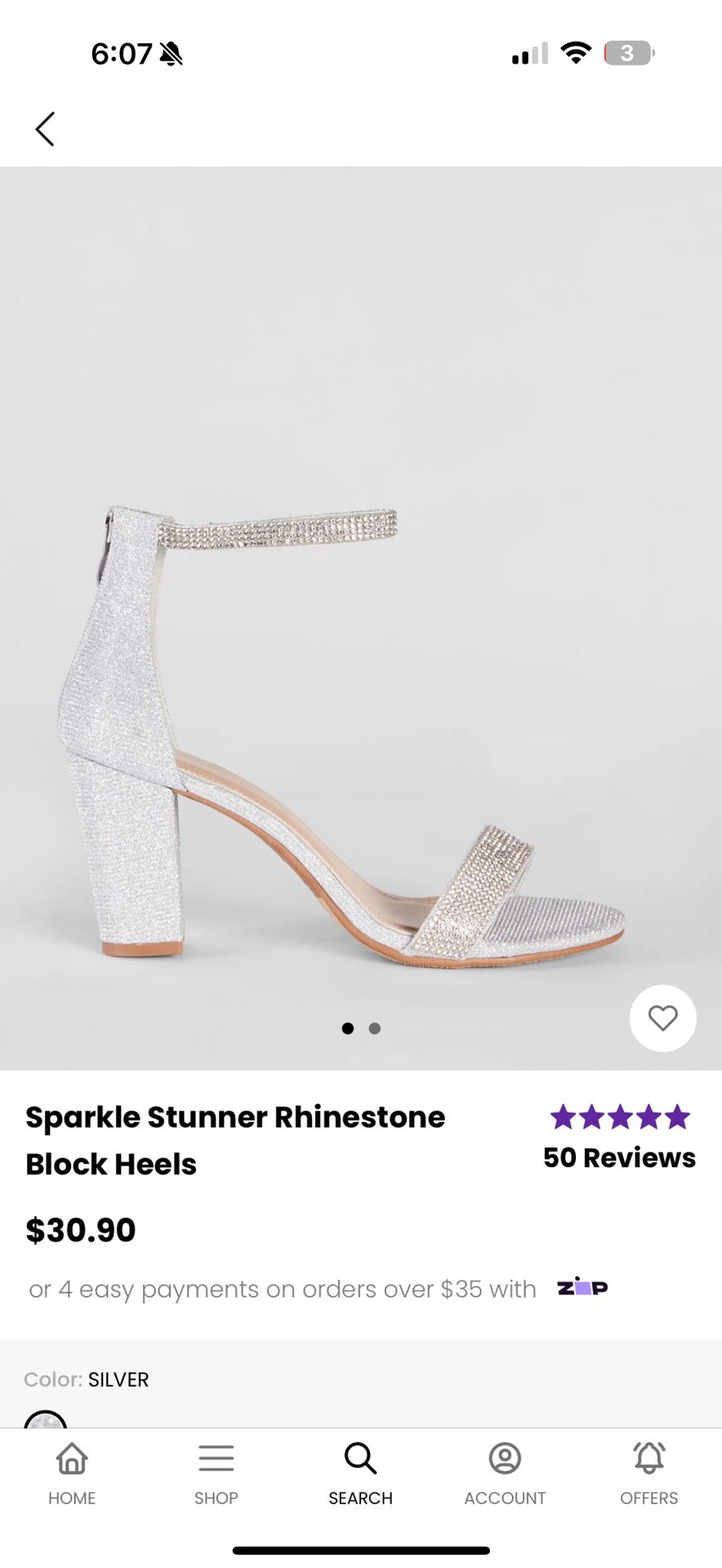Open the 50 Reviews link
The image size is (722, 1568).
(620, 1157)
